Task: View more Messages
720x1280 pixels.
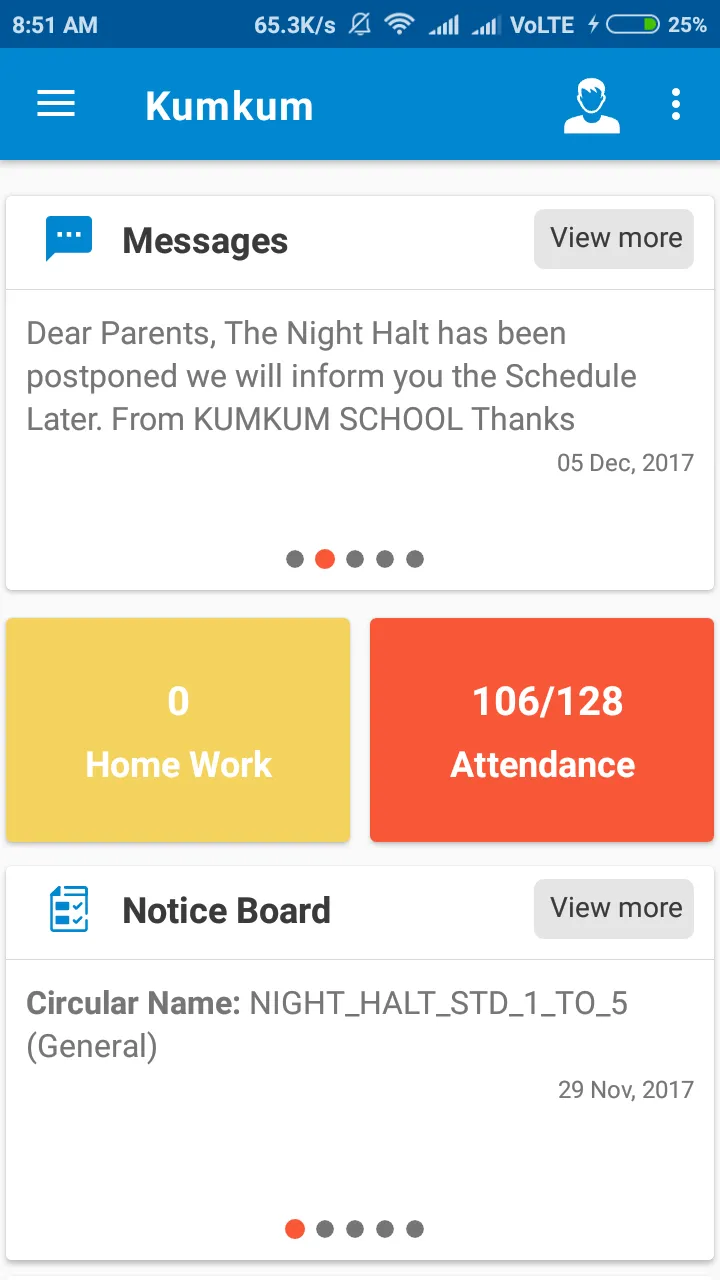Action: [x=614, y=239]
